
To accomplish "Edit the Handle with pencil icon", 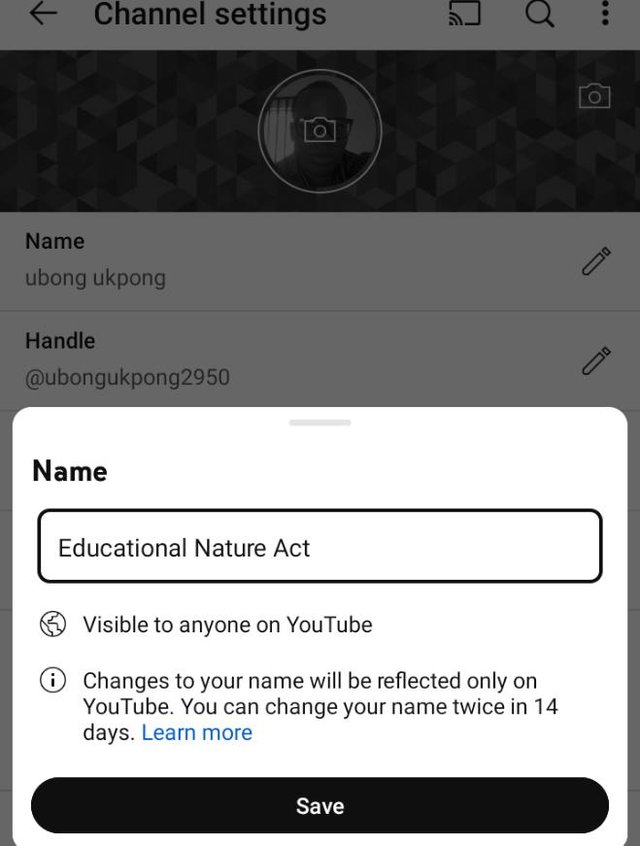I will 596,360.
